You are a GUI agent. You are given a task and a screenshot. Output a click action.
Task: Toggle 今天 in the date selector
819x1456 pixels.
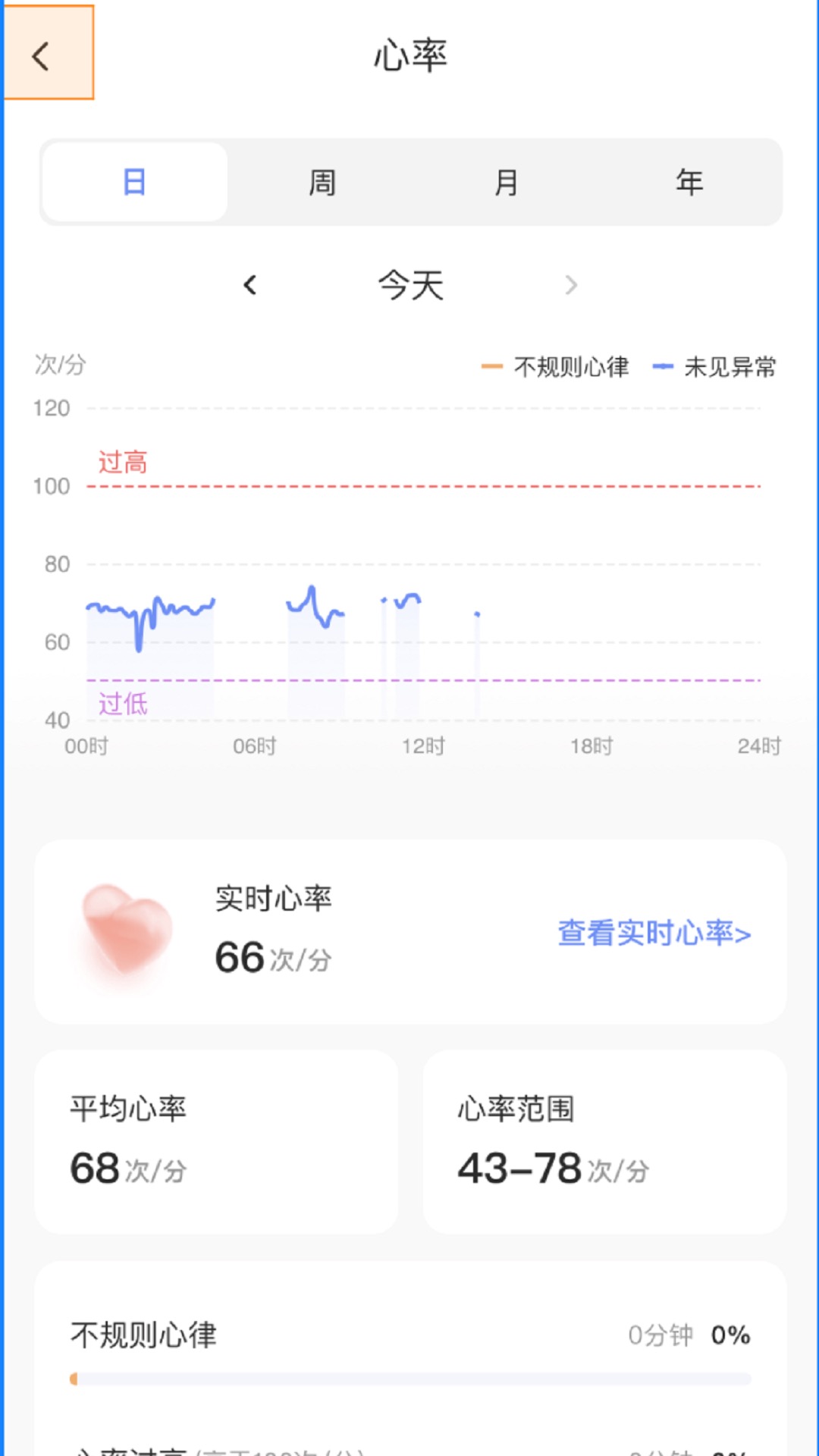(411, 285)
